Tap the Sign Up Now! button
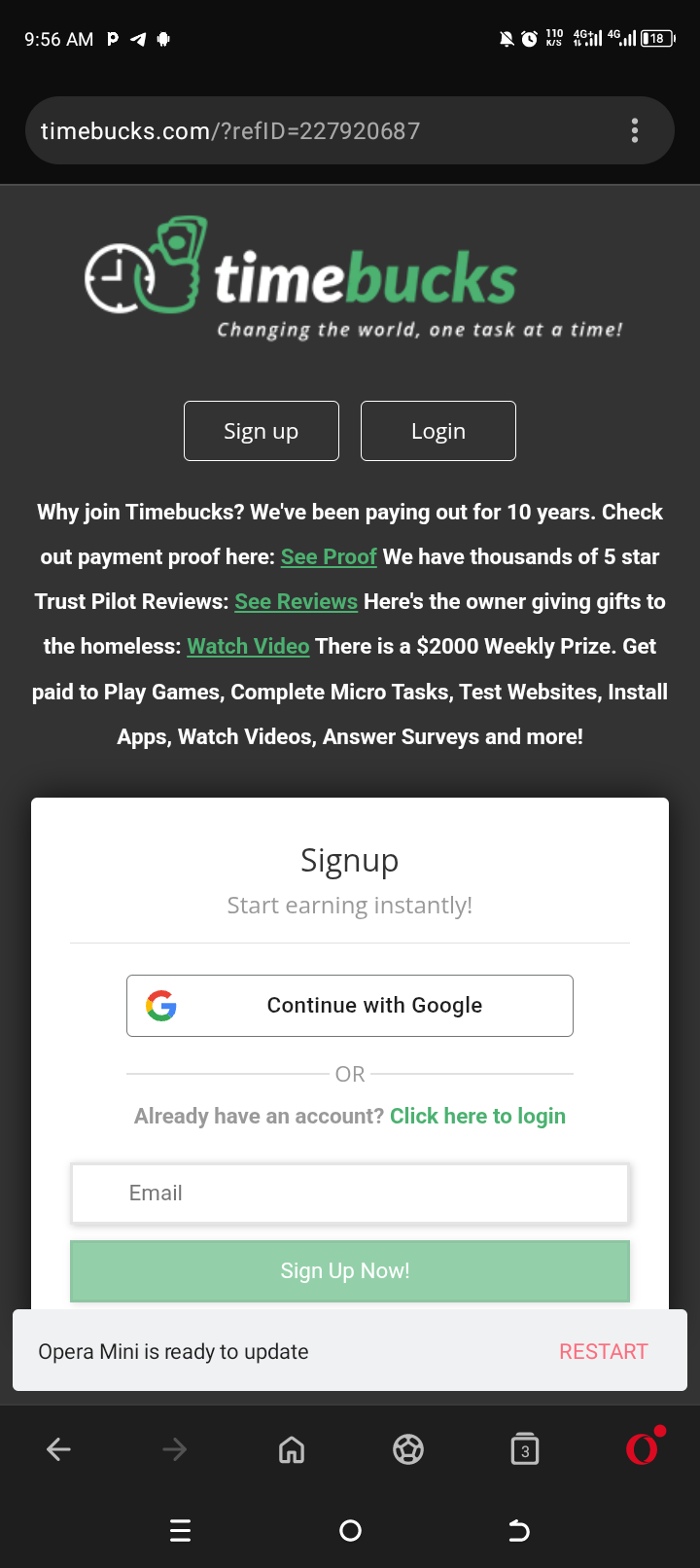The height and width of the screenshot is (1568, 700). pyautogui.click(x=350, y=1270)
